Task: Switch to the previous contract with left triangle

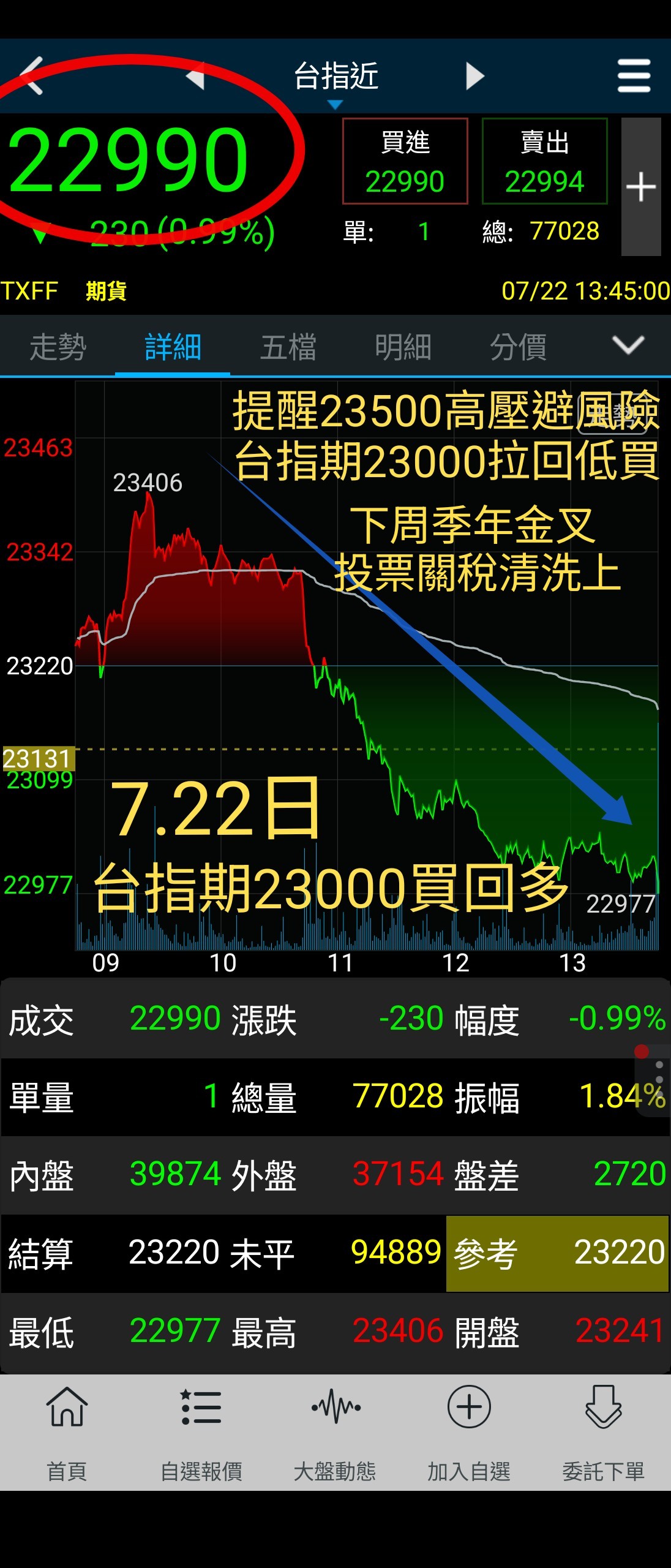Action: pyautogui.click(x=196, y=77)
